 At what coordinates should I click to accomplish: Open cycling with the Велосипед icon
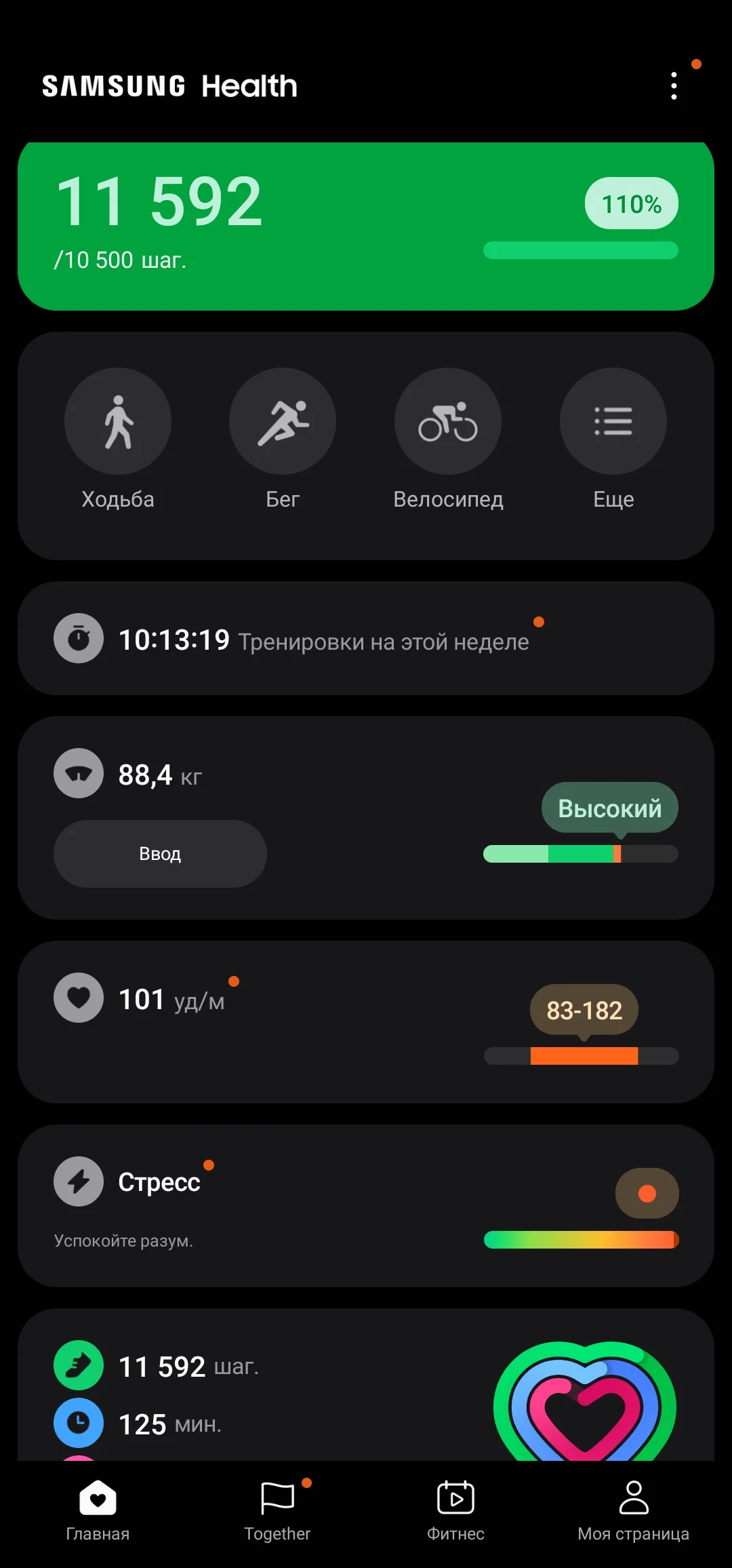[x=447, y=420]
